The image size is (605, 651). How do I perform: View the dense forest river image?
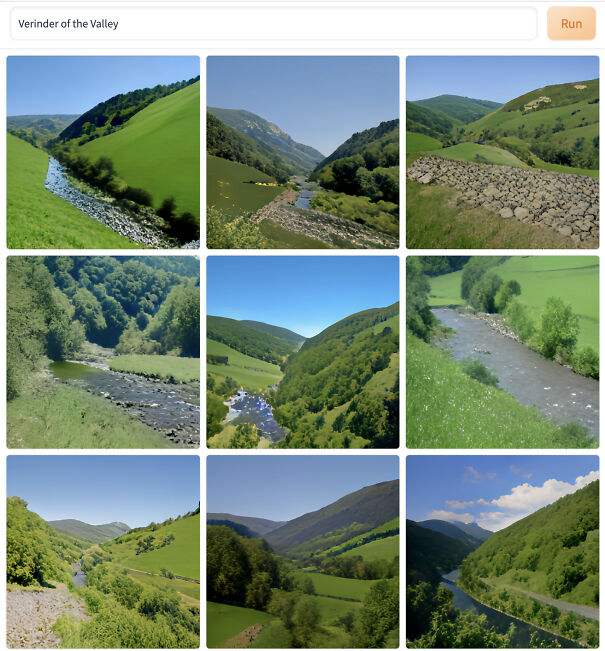(103, 351)
